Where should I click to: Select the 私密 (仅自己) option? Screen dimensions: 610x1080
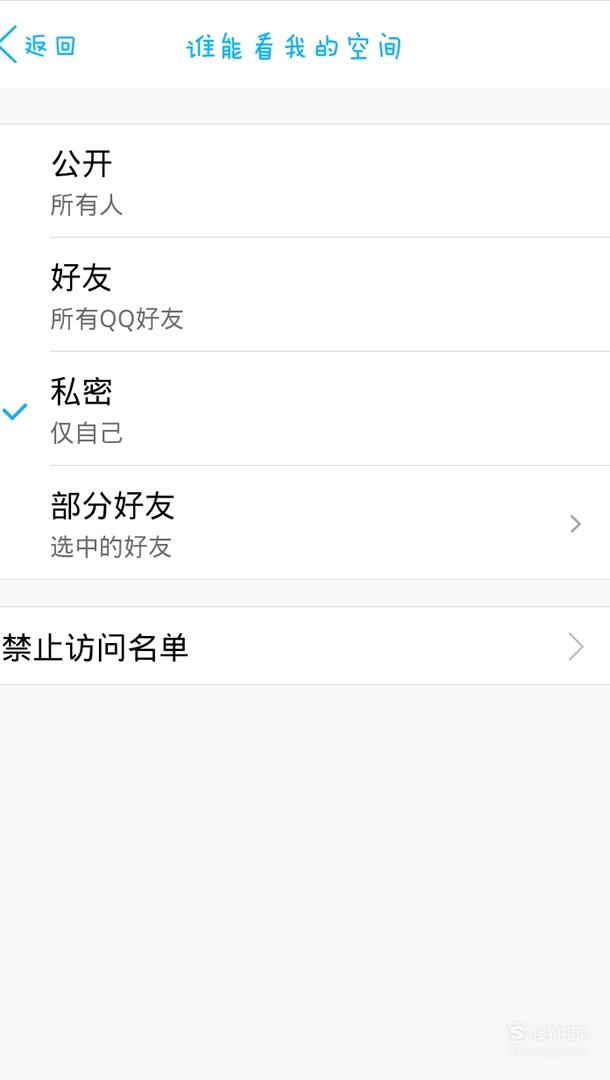tap(305, 408)
